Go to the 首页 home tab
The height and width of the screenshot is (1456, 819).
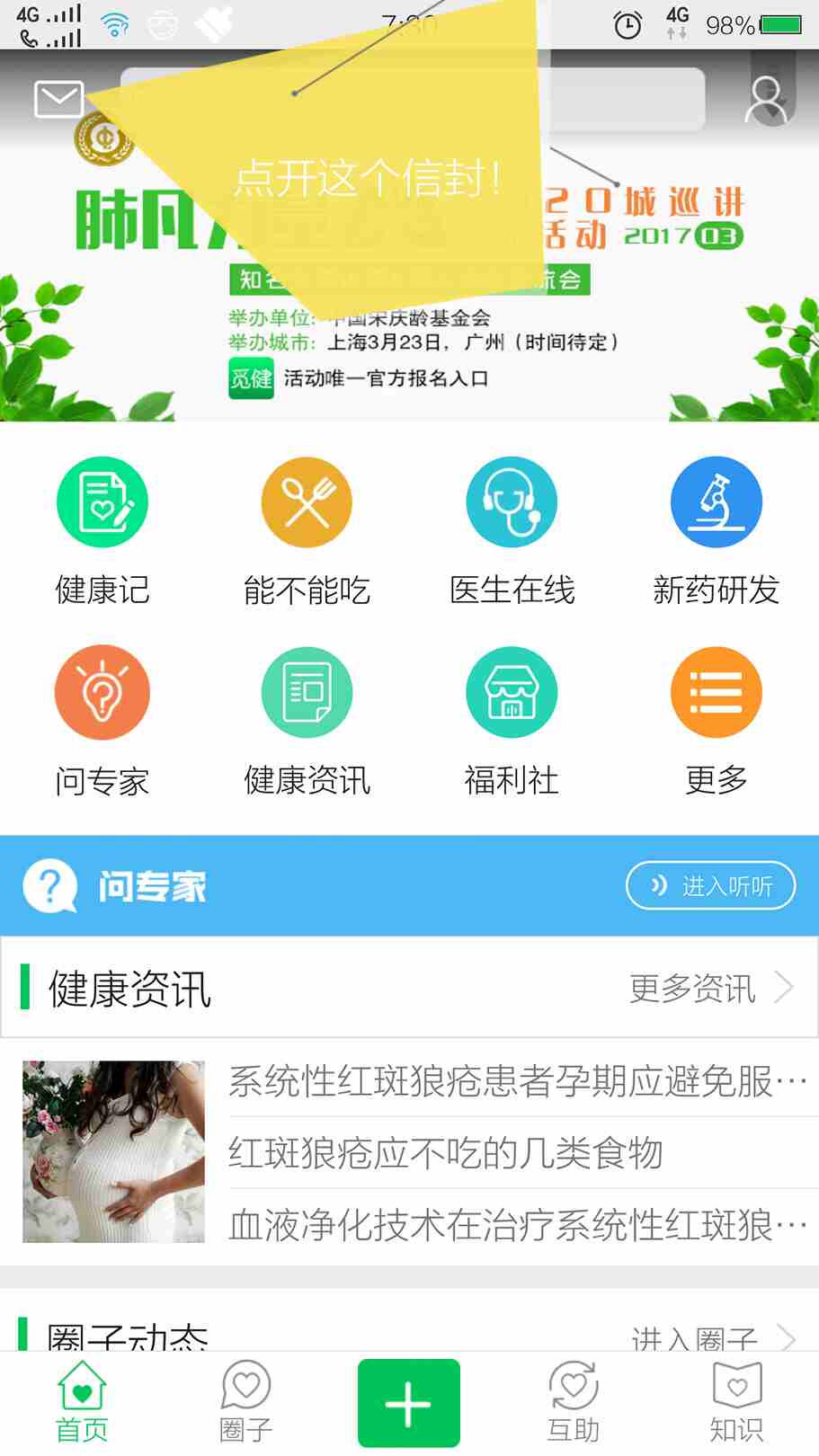tap(82, 1402)
